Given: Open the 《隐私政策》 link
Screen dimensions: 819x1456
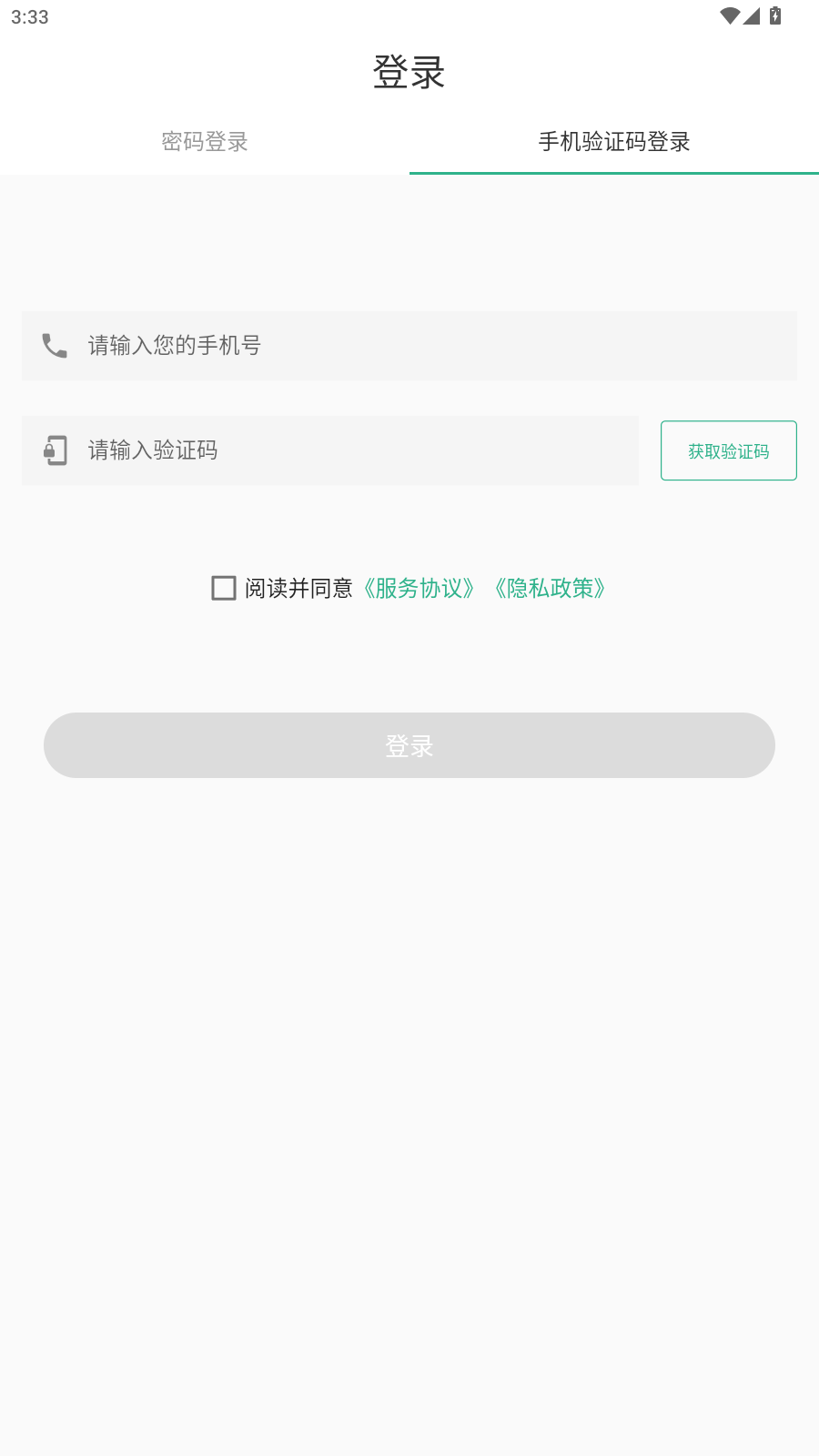Looking at the screenshot, I should (550, 589).
